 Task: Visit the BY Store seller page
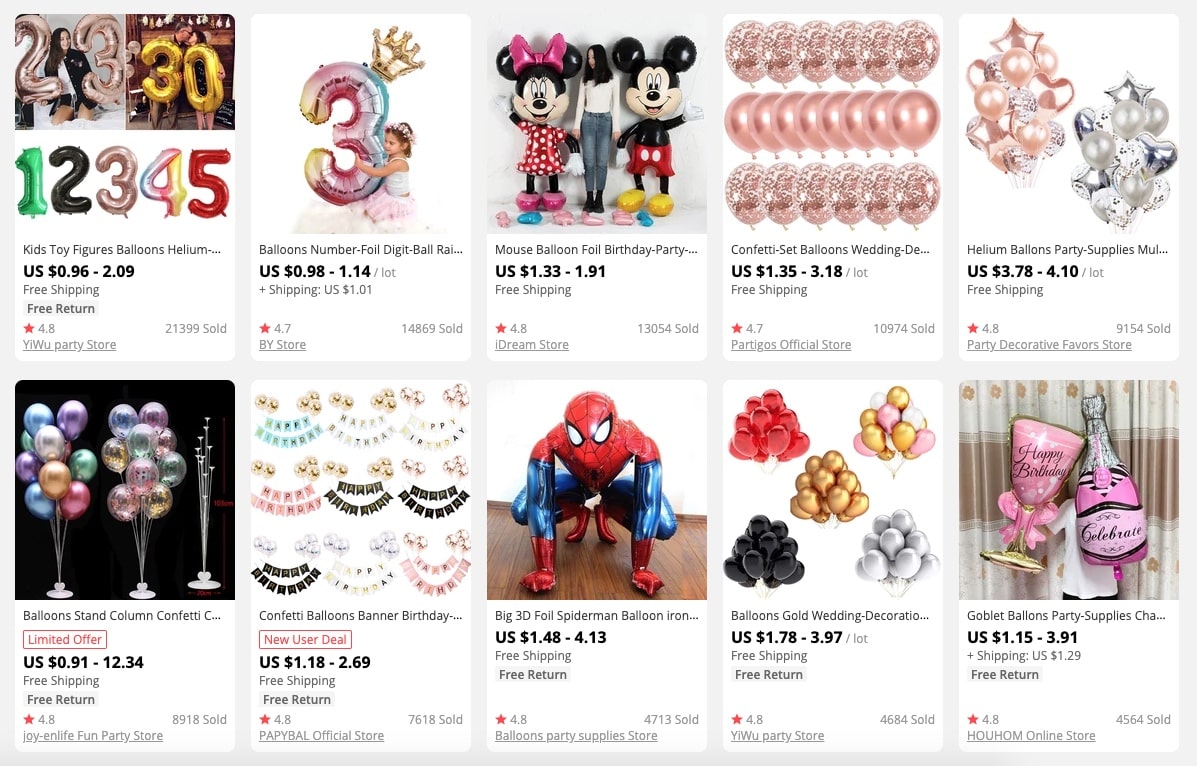282,345
